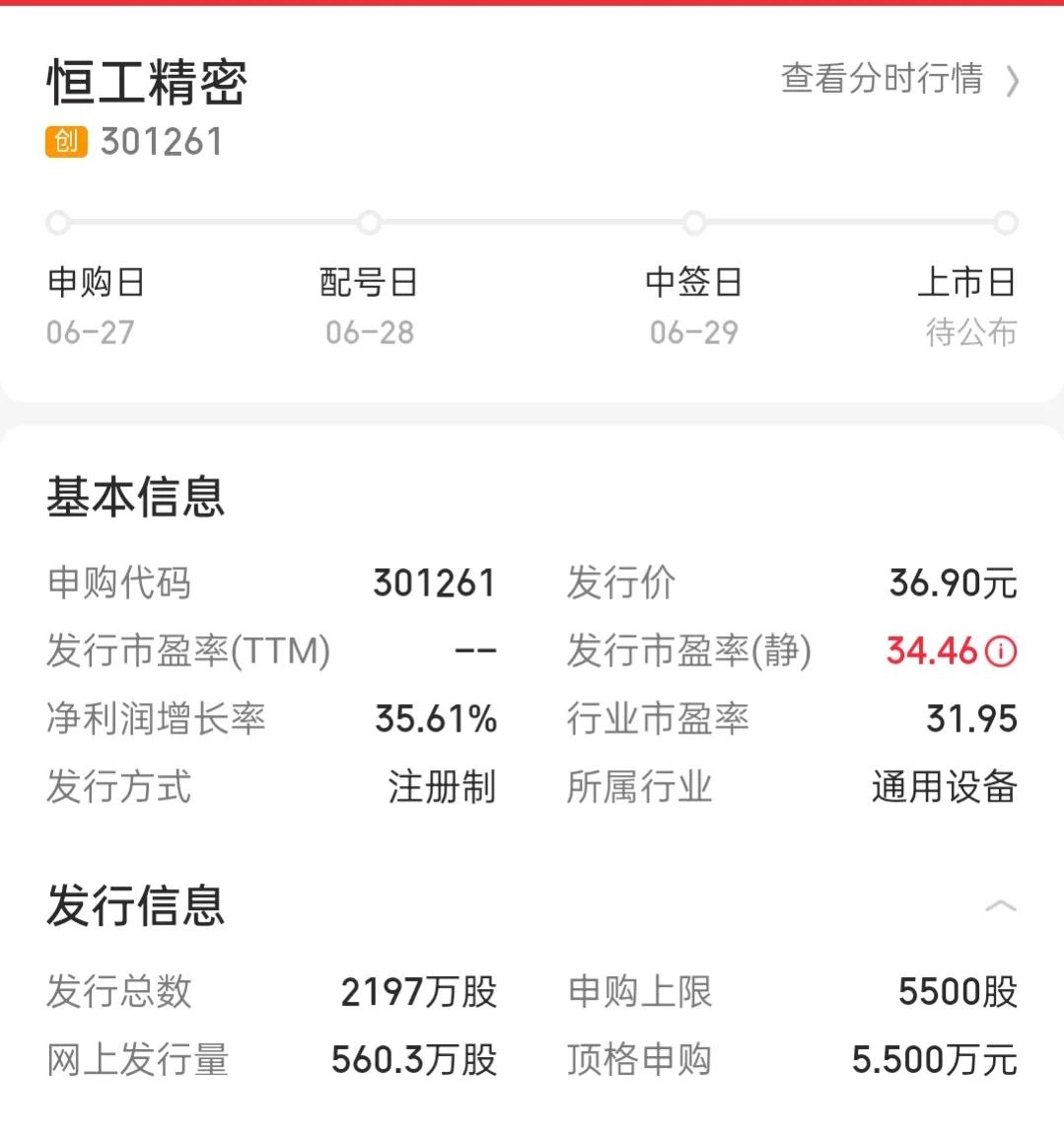Toggle the 发行信息 disclosure chevron

point(1003,904)
